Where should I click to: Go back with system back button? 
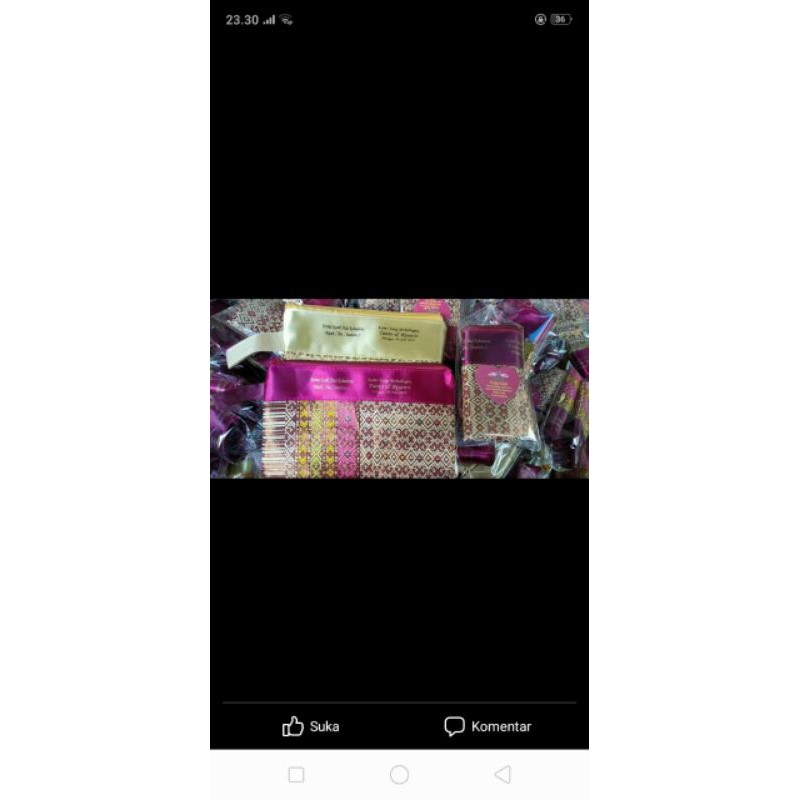point(503,775)
